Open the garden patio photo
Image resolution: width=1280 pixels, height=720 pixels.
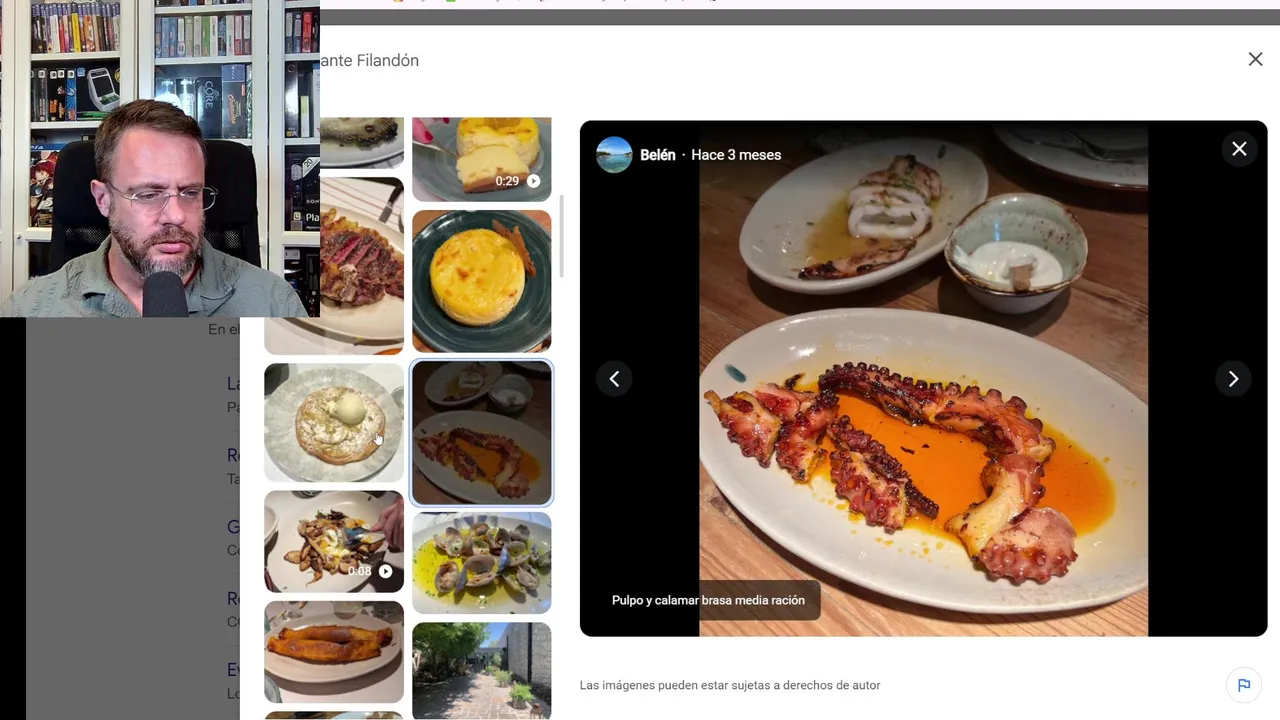(x=481, y=670)
